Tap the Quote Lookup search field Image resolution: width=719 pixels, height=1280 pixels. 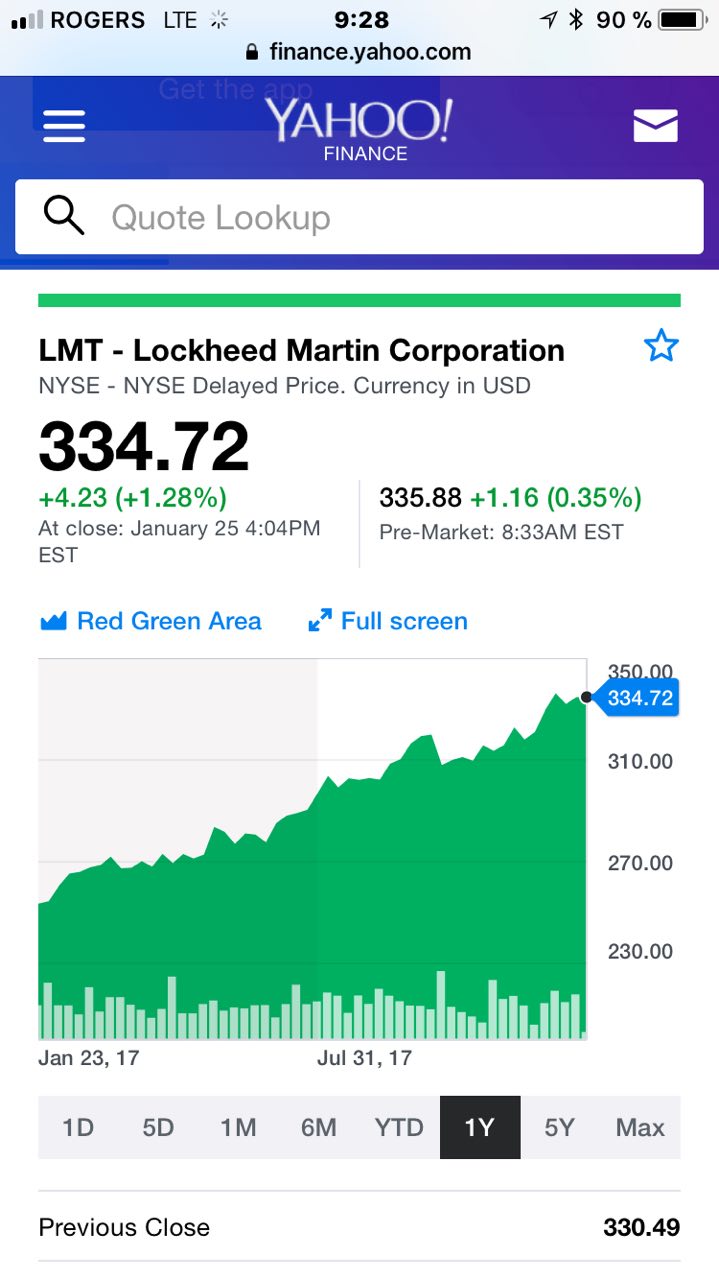(x=359, y=217)
